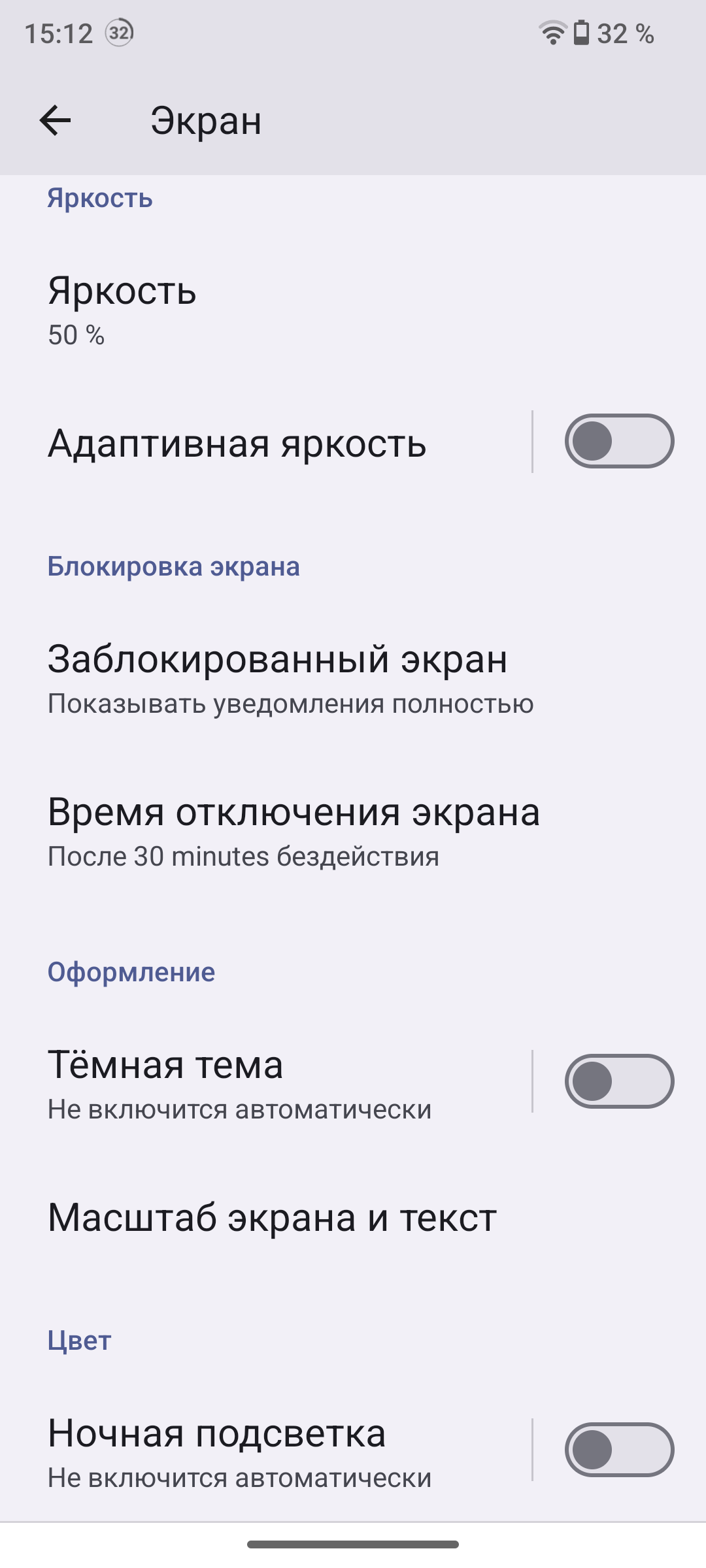
Task: Open Масштаб экрана и текст
Action: [353, 1217]
